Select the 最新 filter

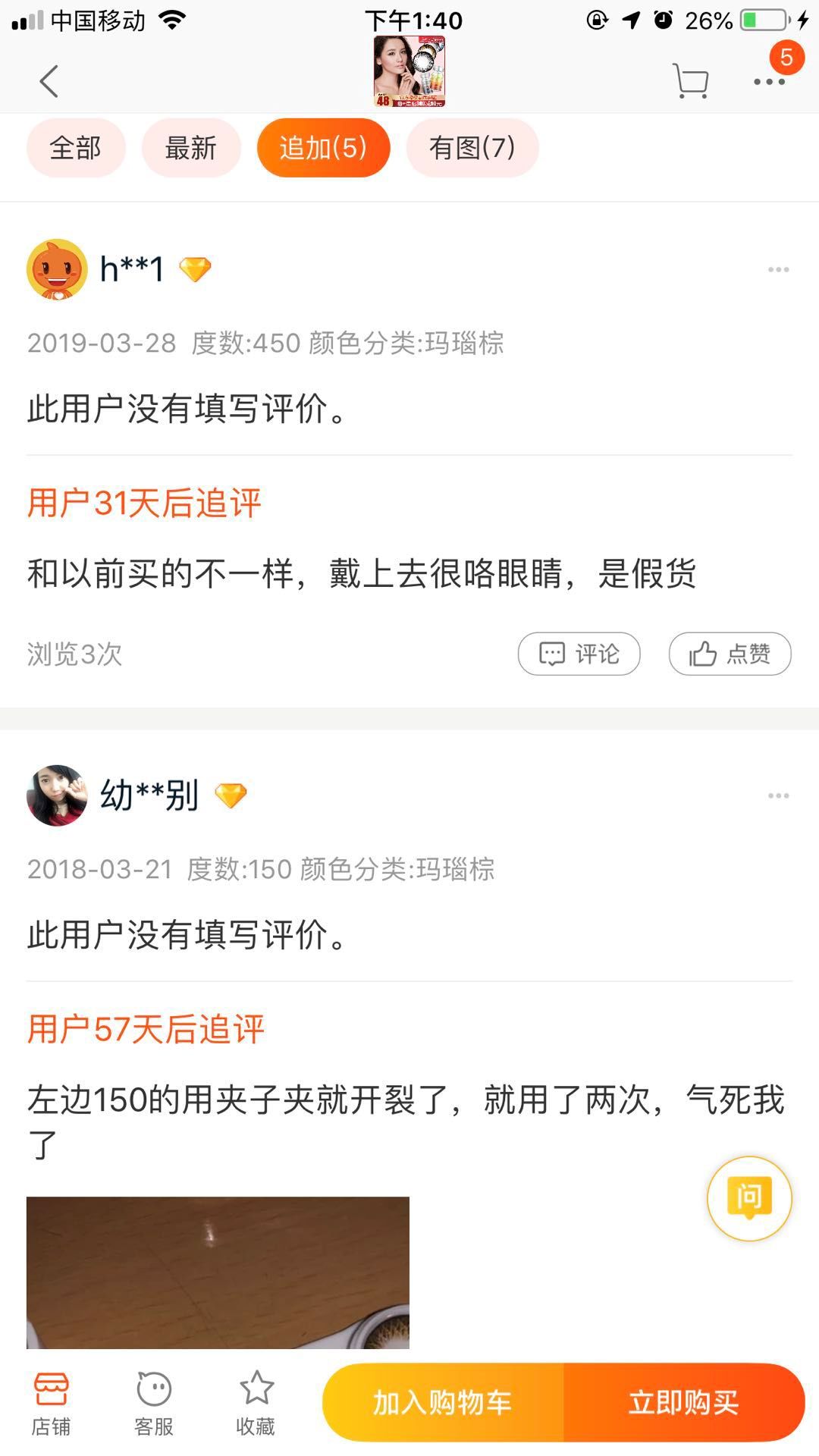tap(190, 148)
